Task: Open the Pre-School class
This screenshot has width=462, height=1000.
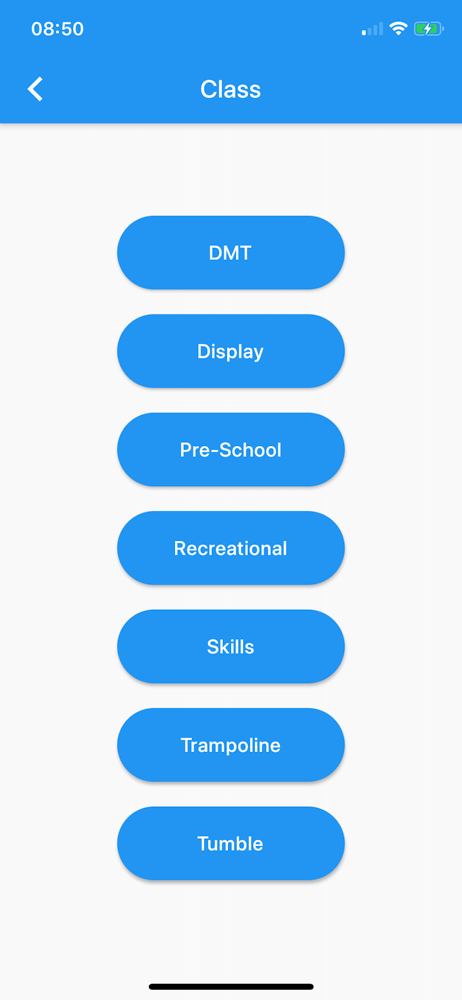Action: (230, 450)
